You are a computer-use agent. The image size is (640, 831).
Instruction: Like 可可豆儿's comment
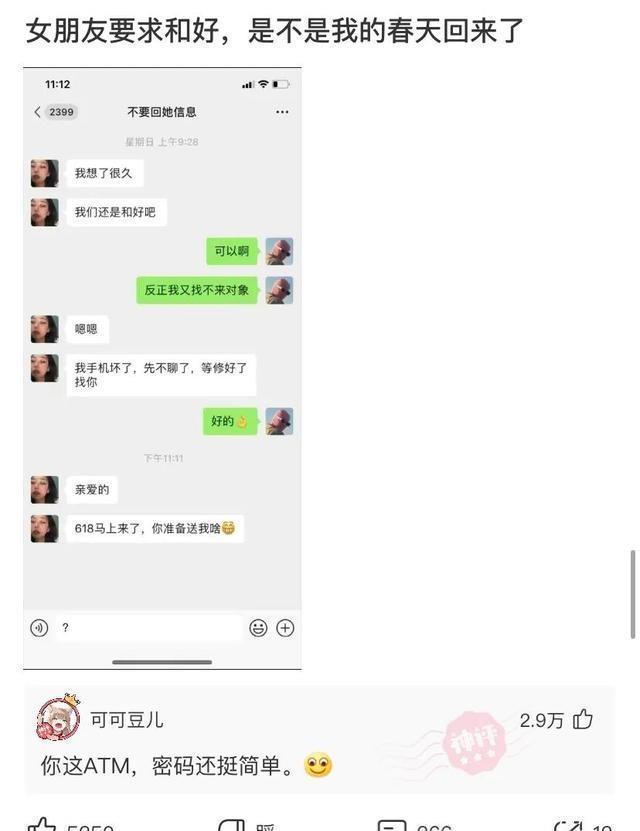coord(582,720)
